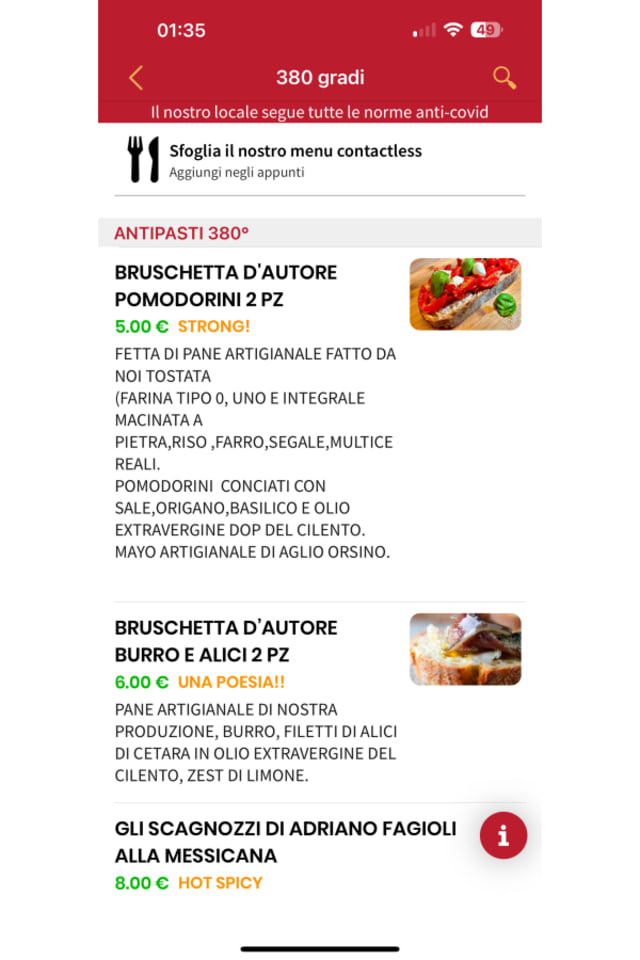Go back with the arrow icon

tap(136, 78)
